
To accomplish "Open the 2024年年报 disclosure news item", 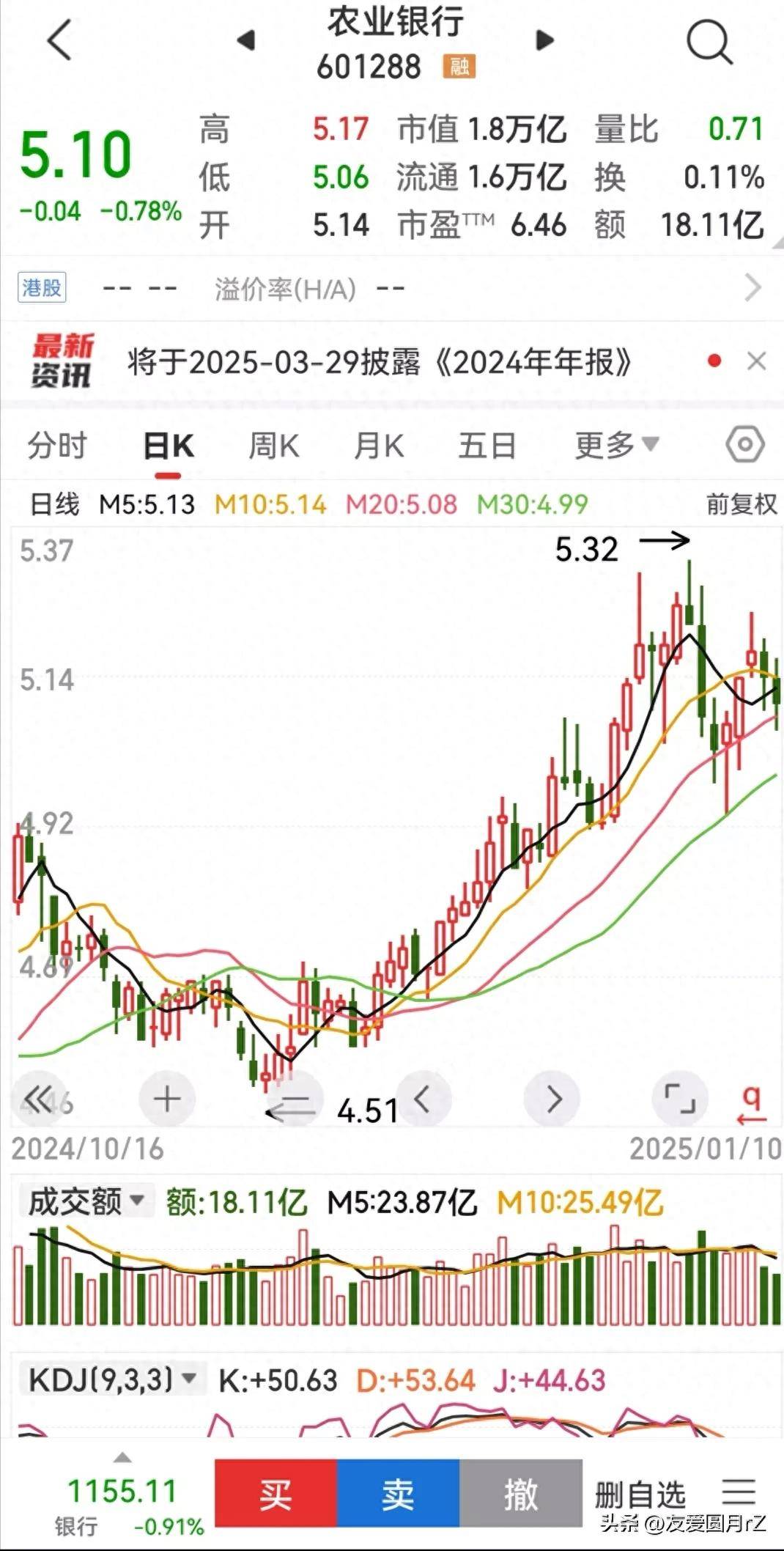I will coord(379,361).
